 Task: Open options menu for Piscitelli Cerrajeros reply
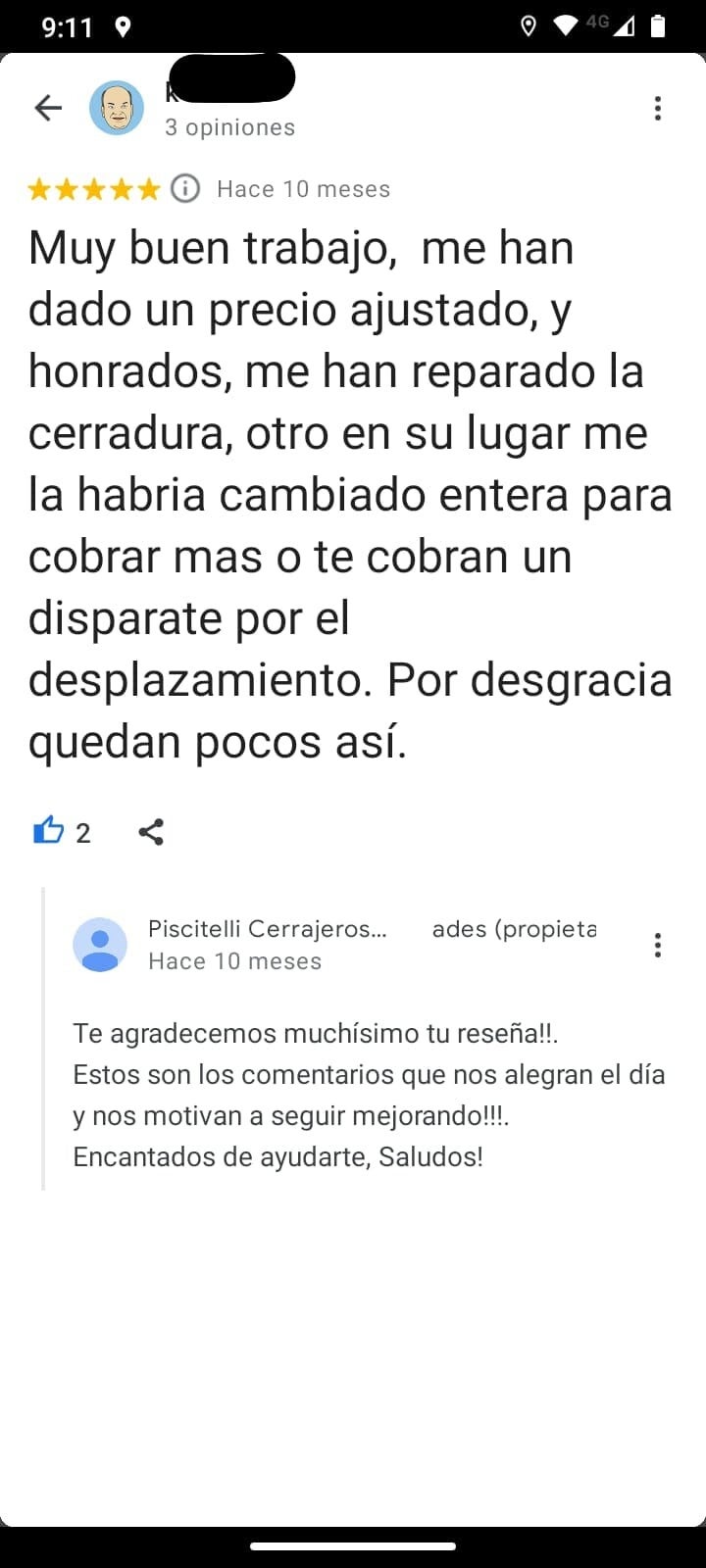click(657, 945)
